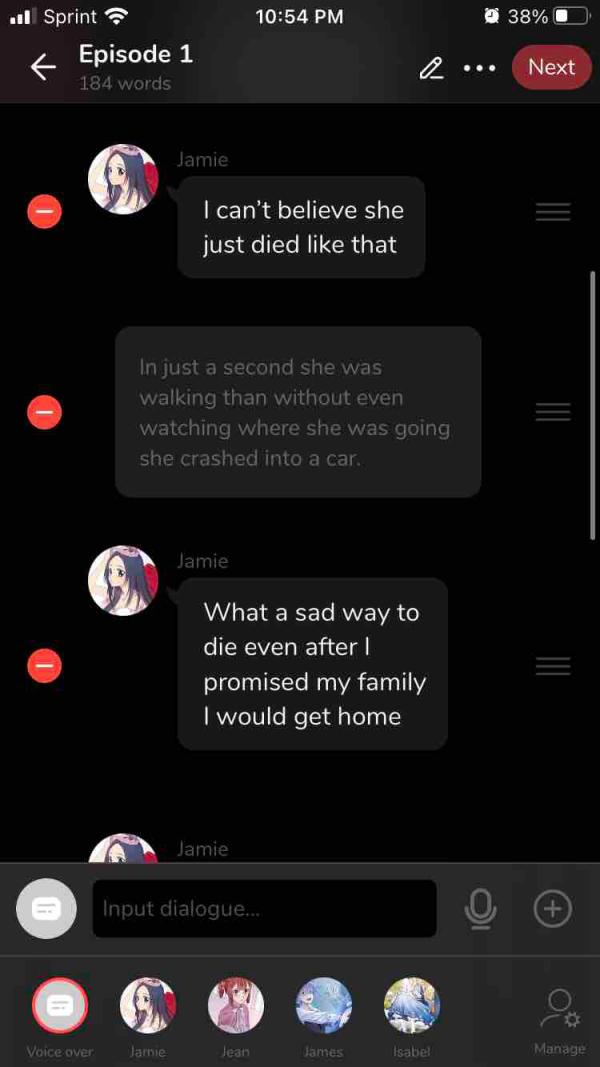Choose Jamie as the speaker
This screenshot has width=600, height=1067.
pyautogui.click(x=147, y=1006)
